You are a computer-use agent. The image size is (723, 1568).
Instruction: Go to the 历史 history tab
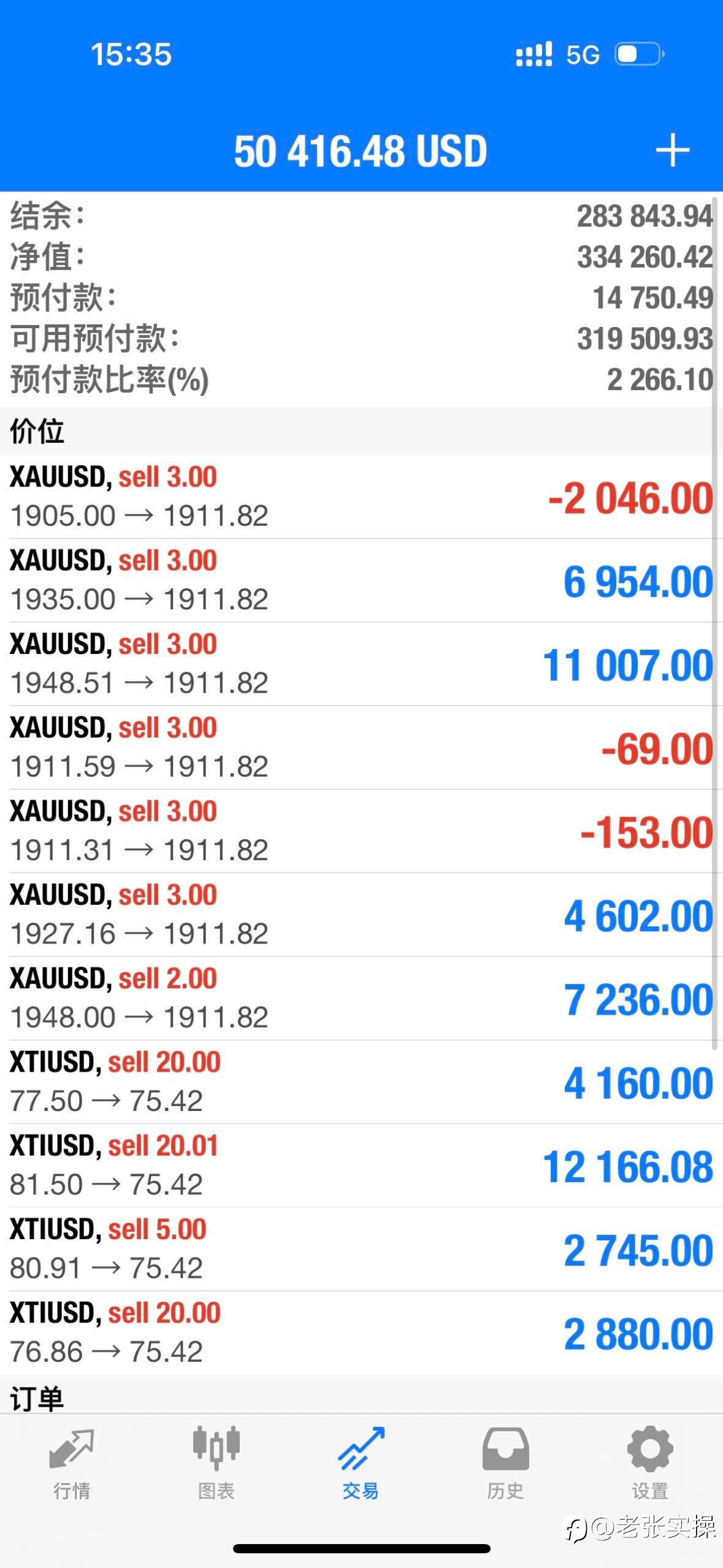(505, 1464)
